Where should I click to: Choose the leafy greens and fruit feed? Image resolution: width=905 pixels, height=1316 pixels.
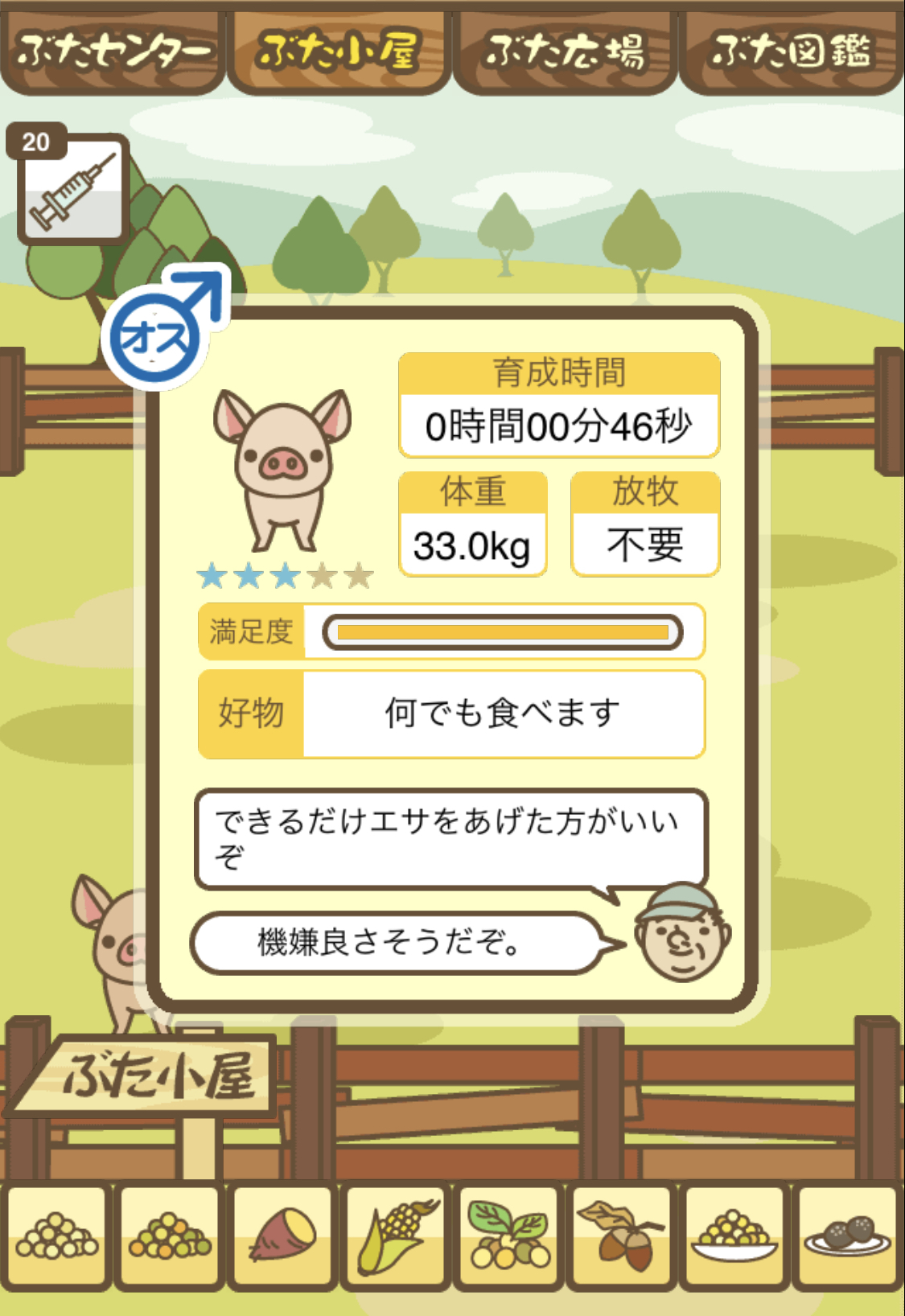click(509, 1236)
